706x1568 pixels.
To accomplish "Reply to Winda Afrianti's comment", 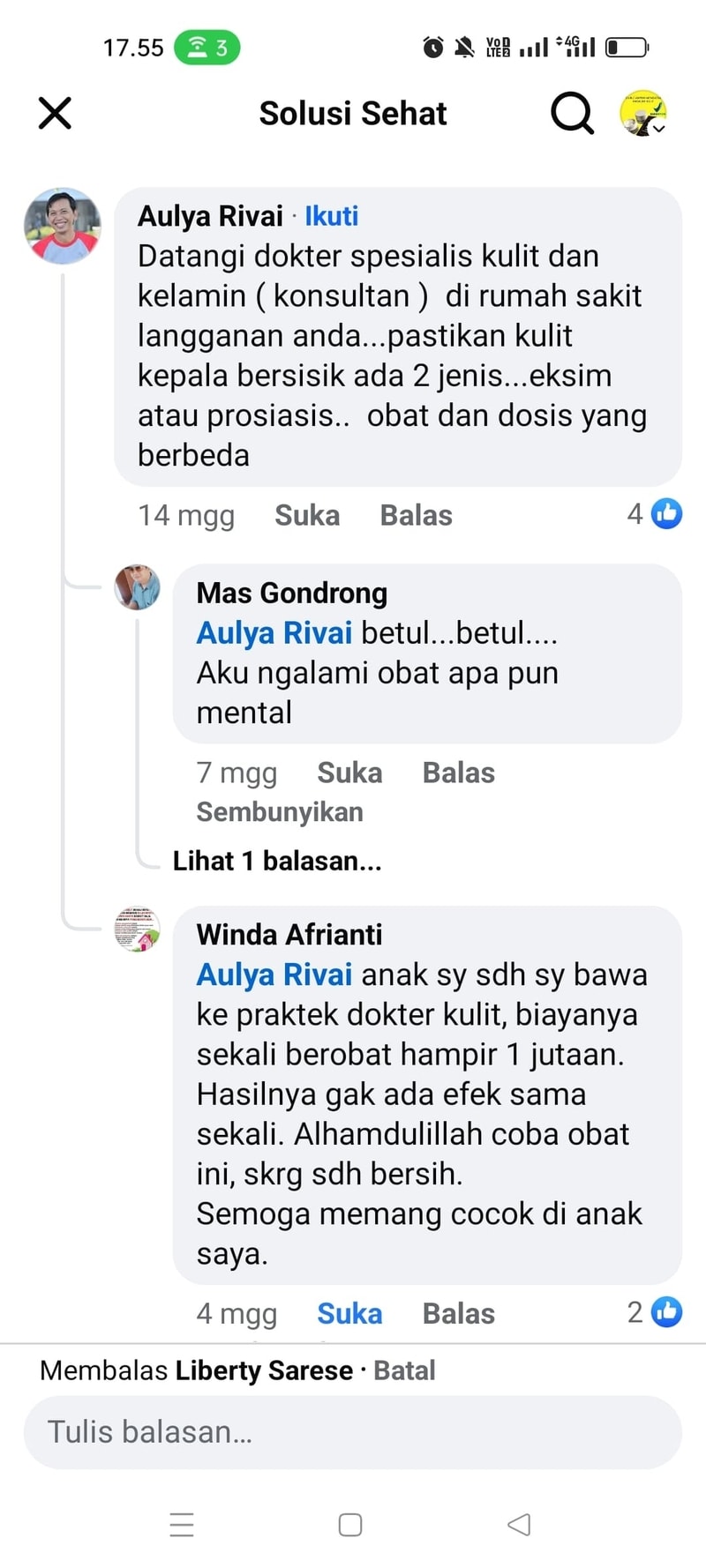I will 458,1313.
